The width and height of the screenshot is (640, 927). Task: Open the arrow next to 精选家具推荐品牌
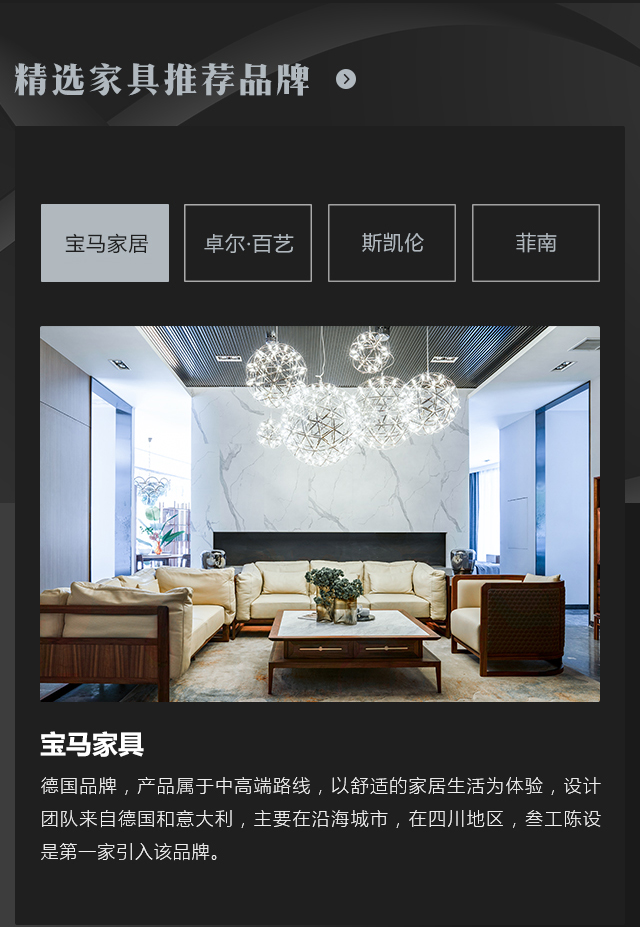(346, 80)
